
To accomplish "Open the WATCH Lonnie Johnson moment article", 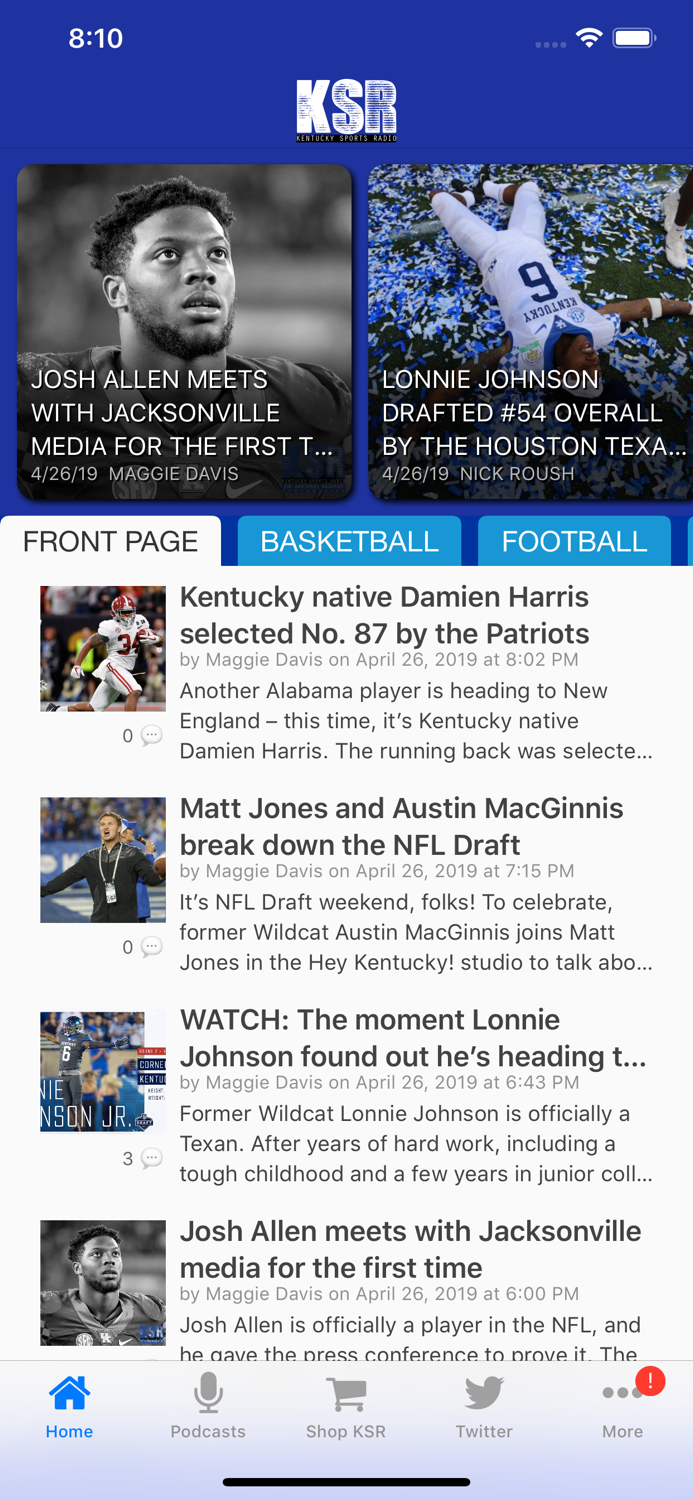I will (x=412, y=1038).
